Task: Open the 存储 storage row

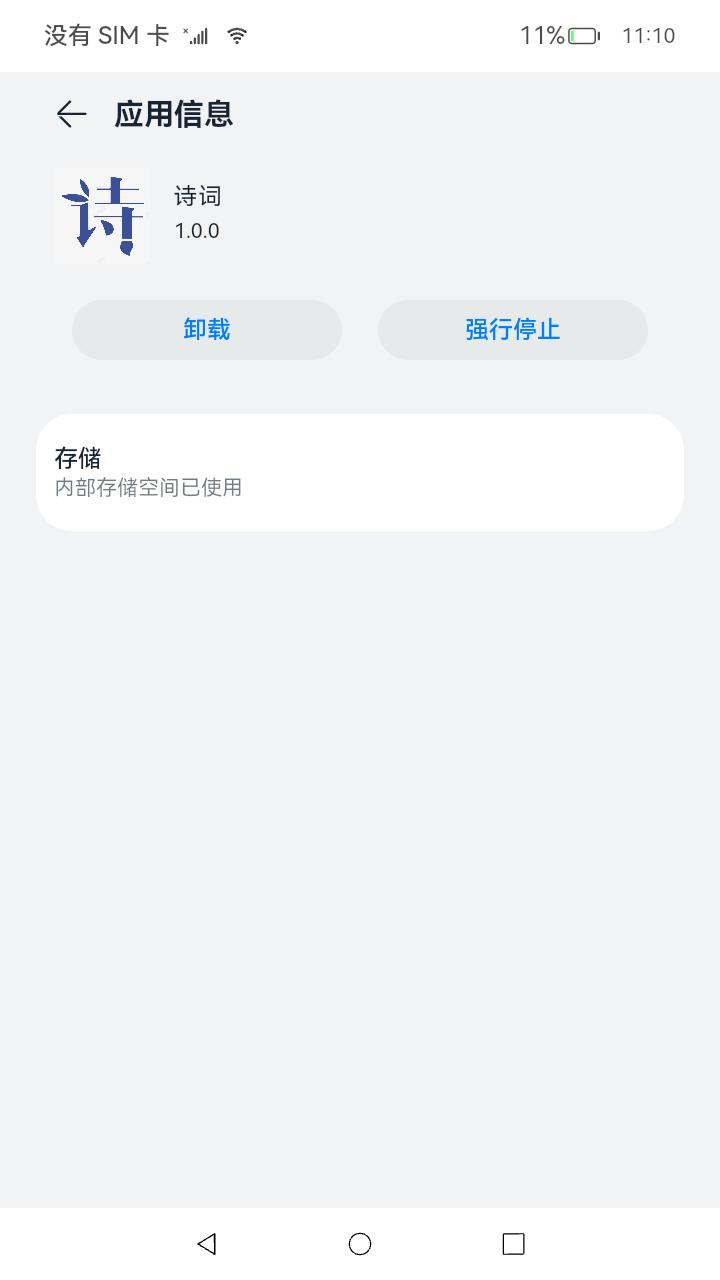Action: pyautogui.click(x=360, y=472)
